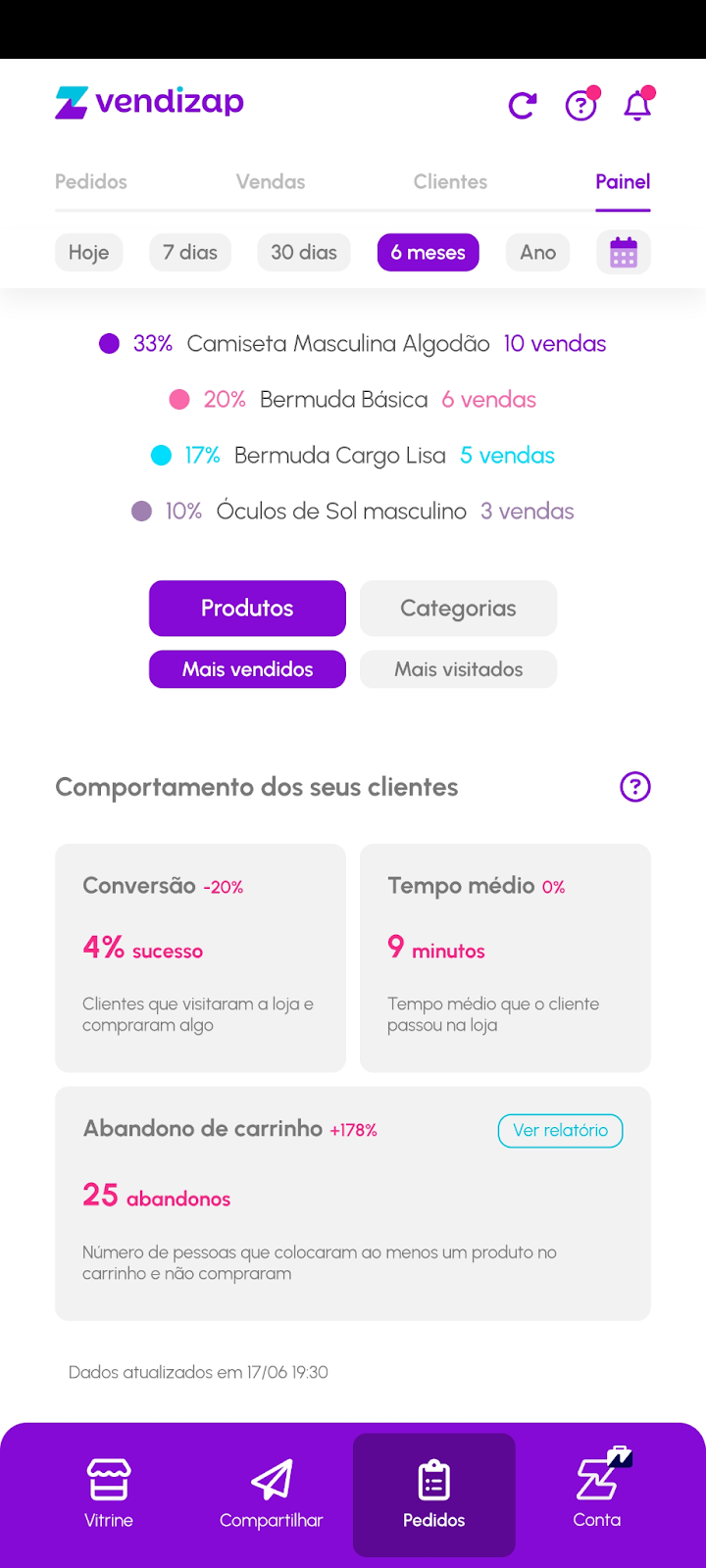Open the help icon in header
The width and height of the screenshot is (706, 1568).
581,105
